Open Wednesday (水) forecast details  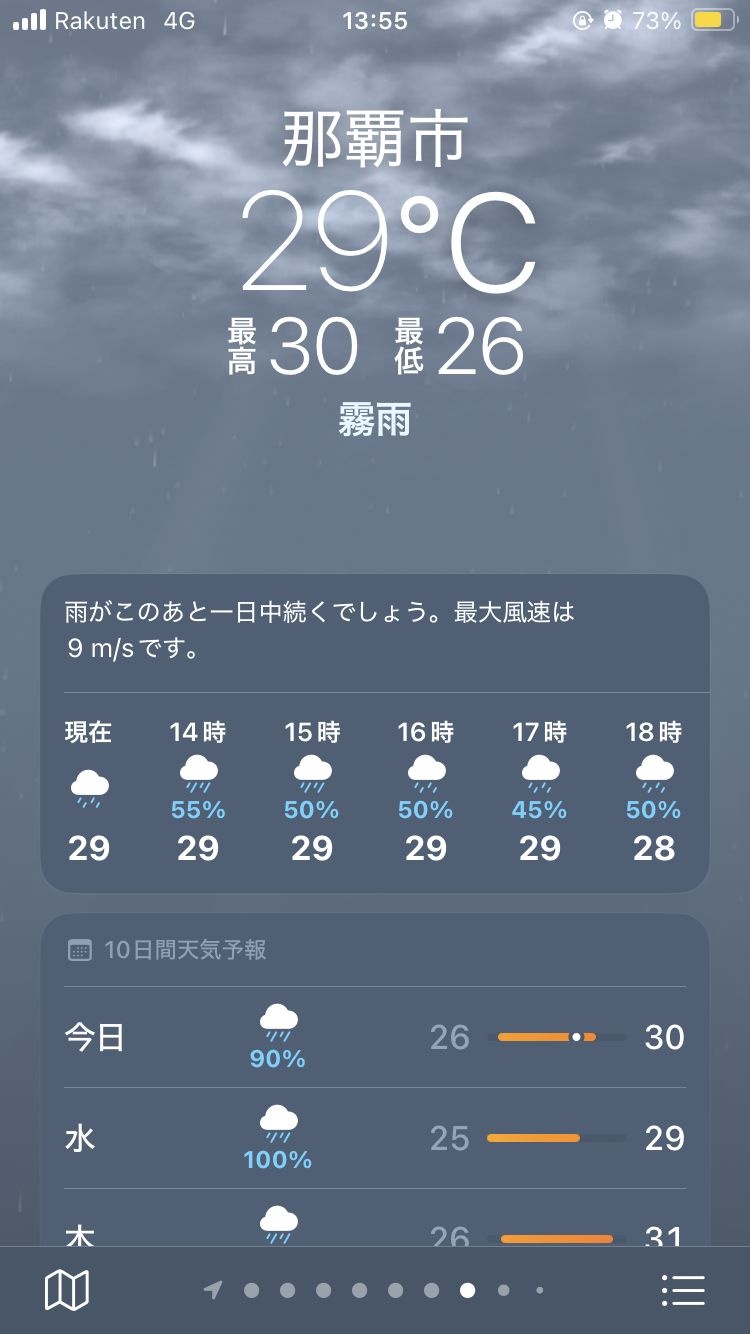(375, 1139)
